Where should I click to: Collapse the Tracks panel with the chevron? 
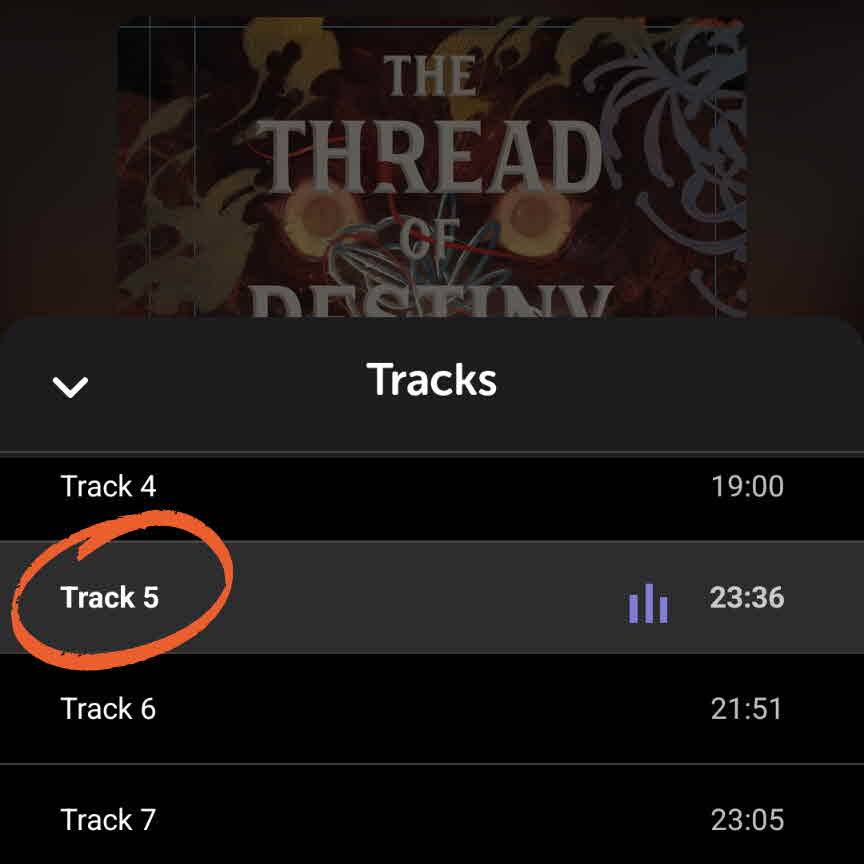(x=71, y=386)
